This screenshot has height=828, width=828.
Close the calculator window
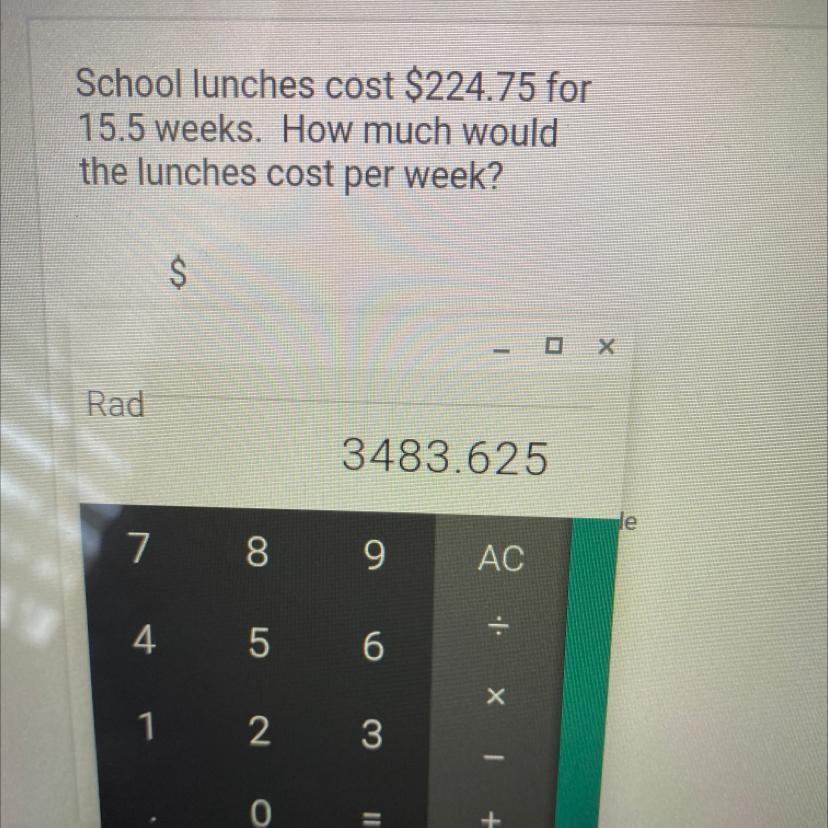click(606, 347)
